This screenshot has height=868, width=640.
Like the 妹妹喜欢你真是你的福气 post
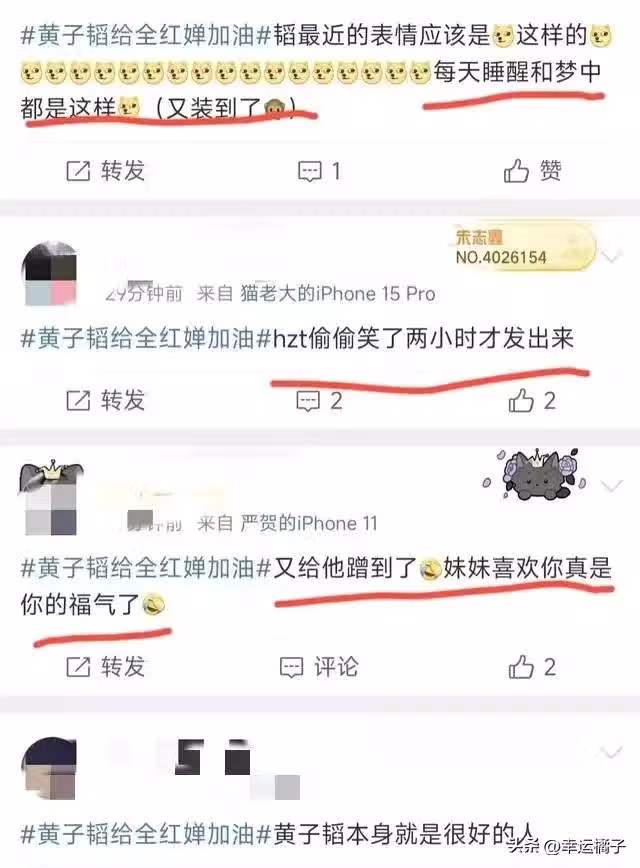[x=532, y=665]
